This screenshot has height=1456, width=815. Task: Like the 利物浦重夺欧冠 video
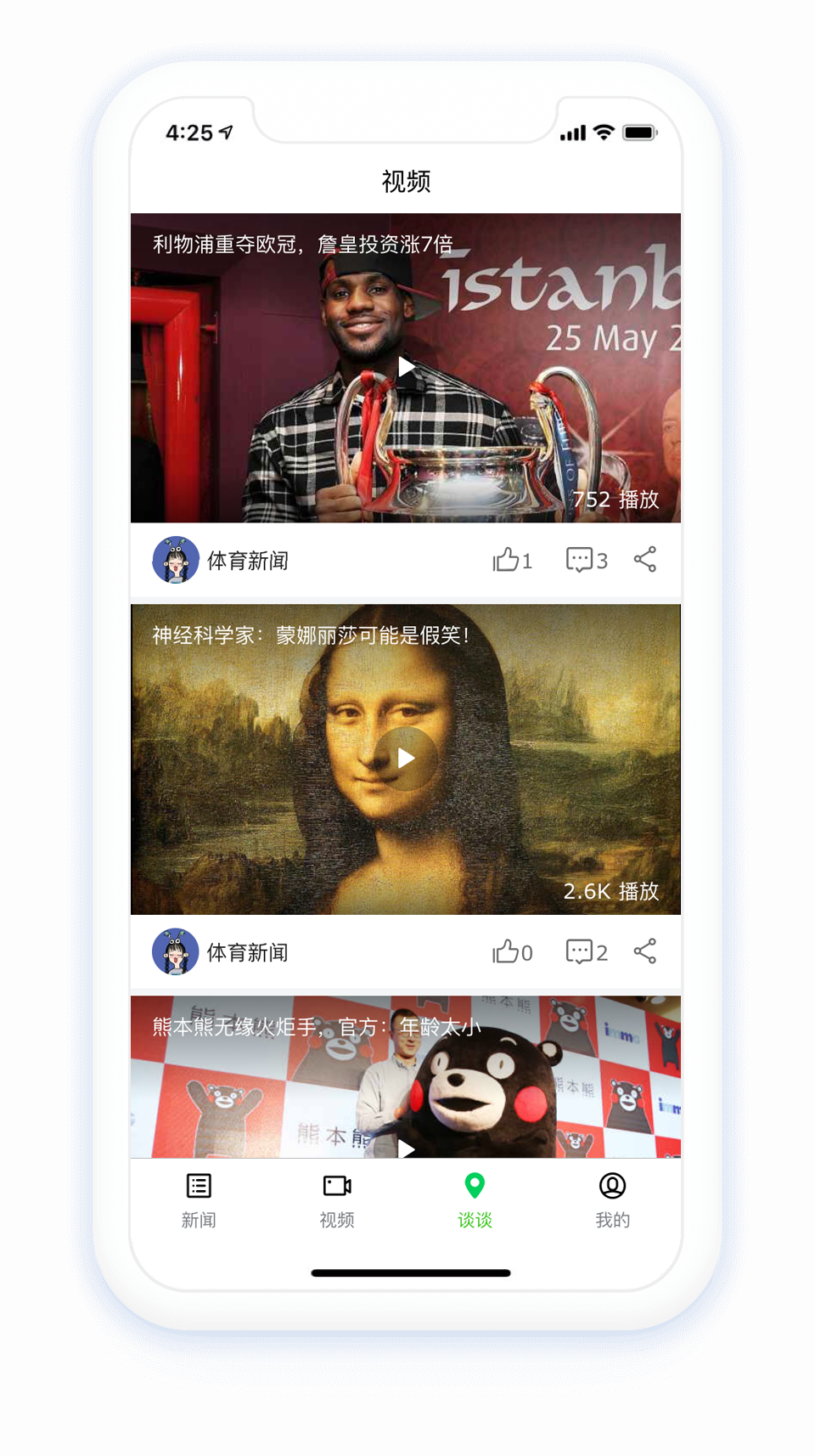[512, 560]
